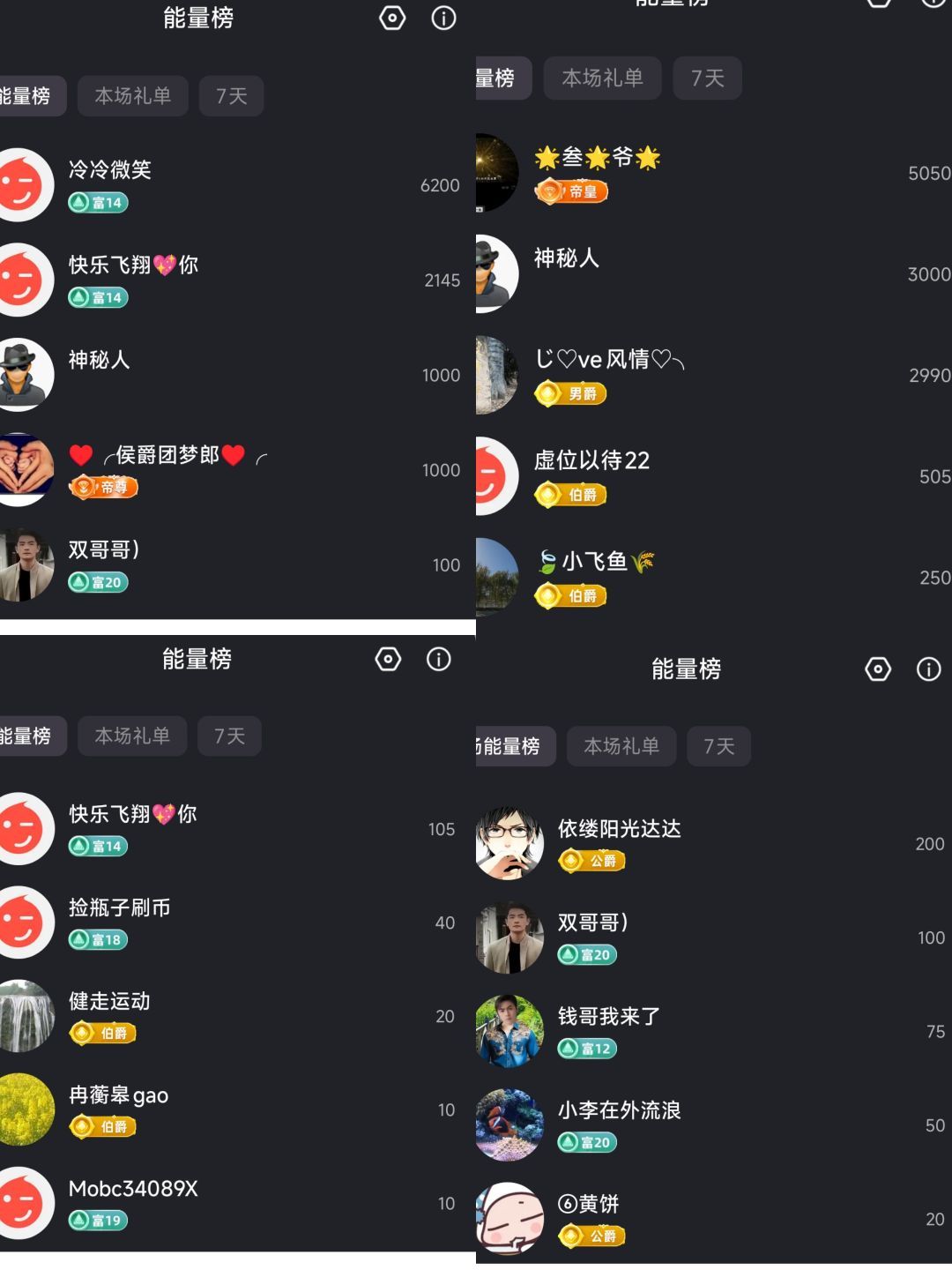Click the 富12 badge under 钱哥我来了
The image size is (952, 1270).
click(588, 1049)
